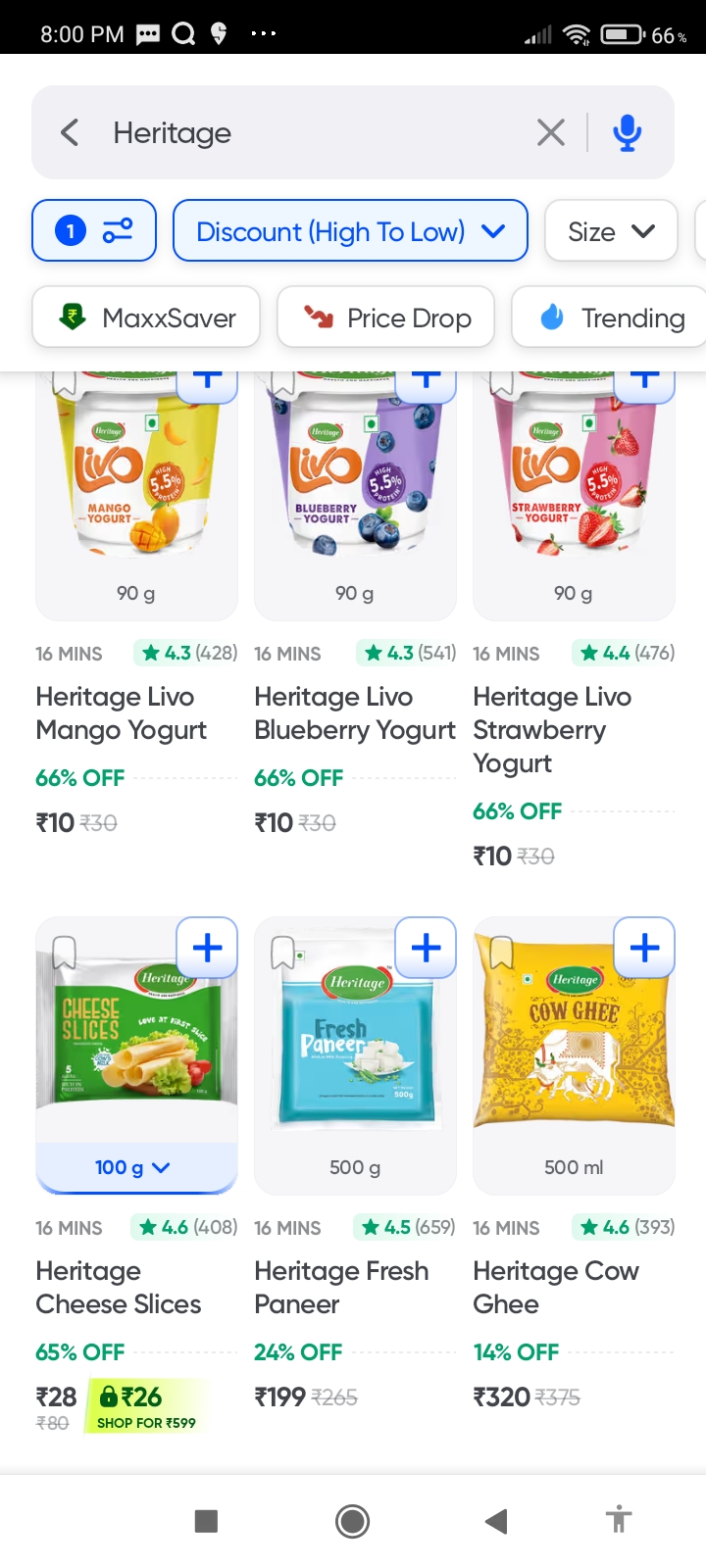Select the MaxxSaver filter chip icon
The height and width of the screenshot is (1568, 706).
click(x=72, y=317)
